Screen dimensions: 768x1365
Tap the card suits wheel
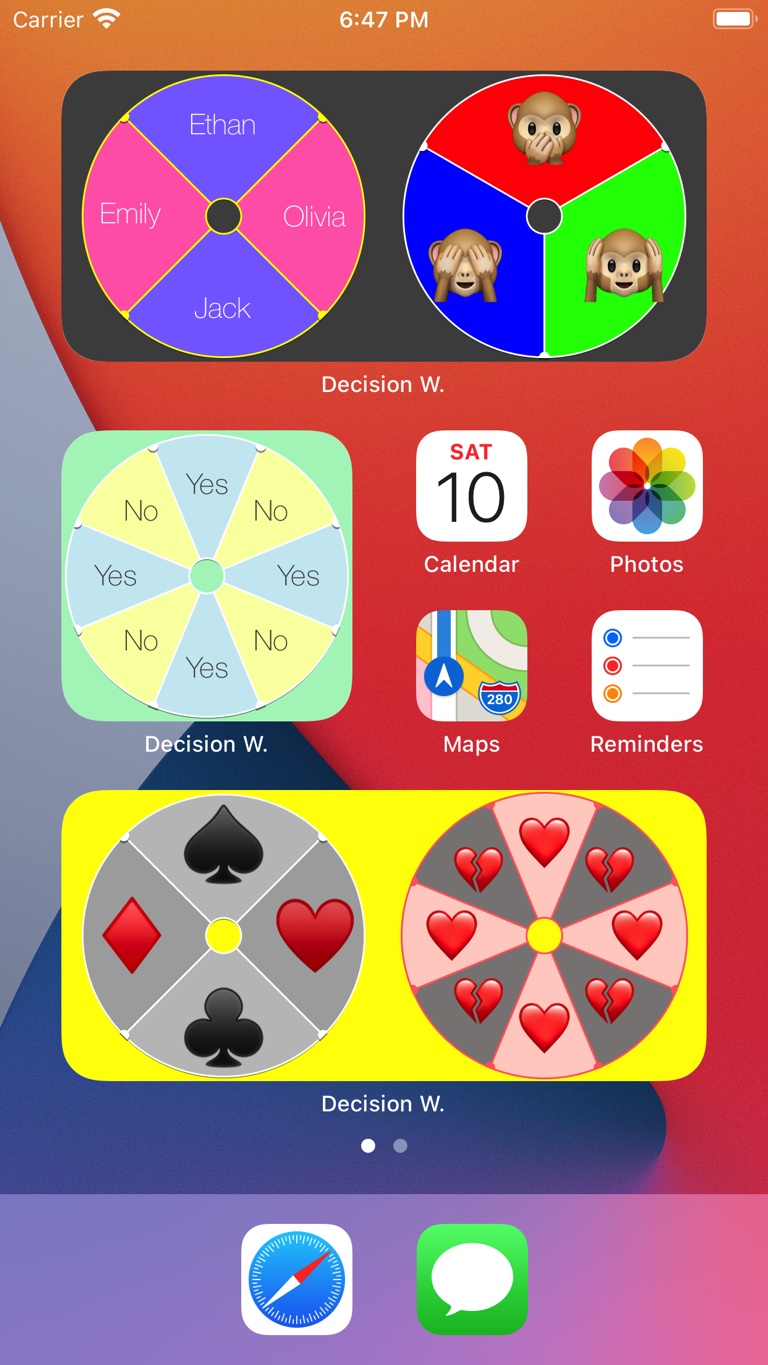point(223,936)
